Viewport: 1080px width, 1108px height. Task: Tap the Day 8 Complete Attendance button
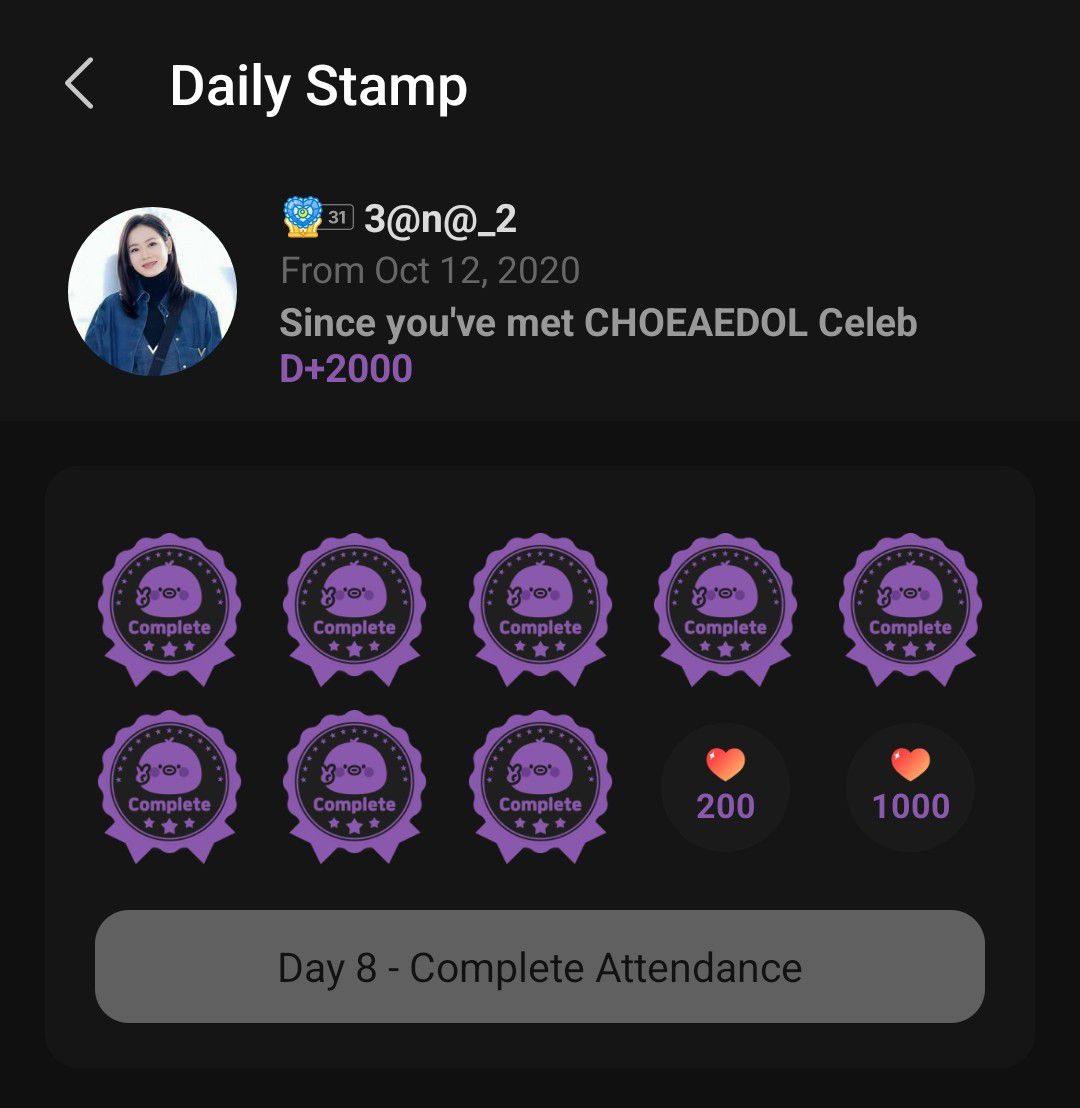[x=540, y=967]
